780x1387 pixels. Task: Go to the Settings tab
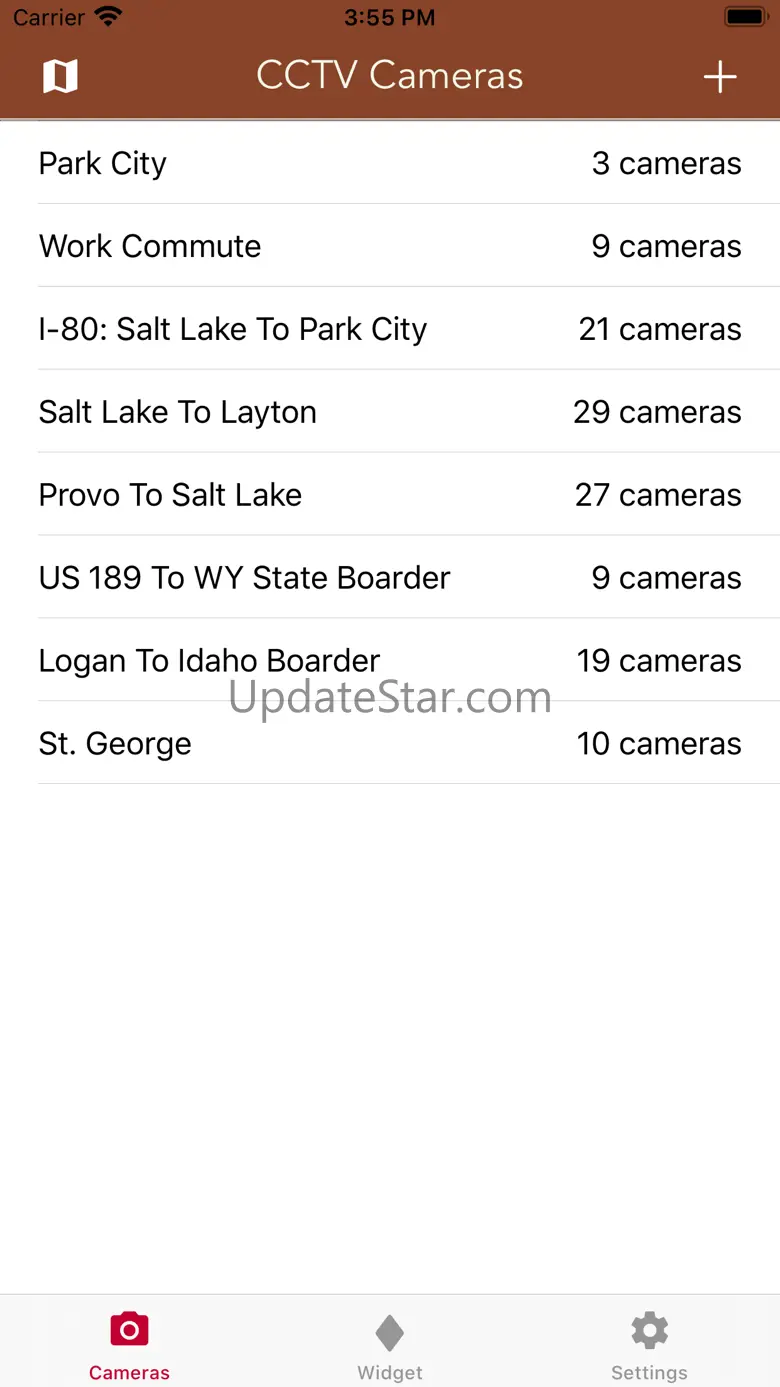(649, 1345)
